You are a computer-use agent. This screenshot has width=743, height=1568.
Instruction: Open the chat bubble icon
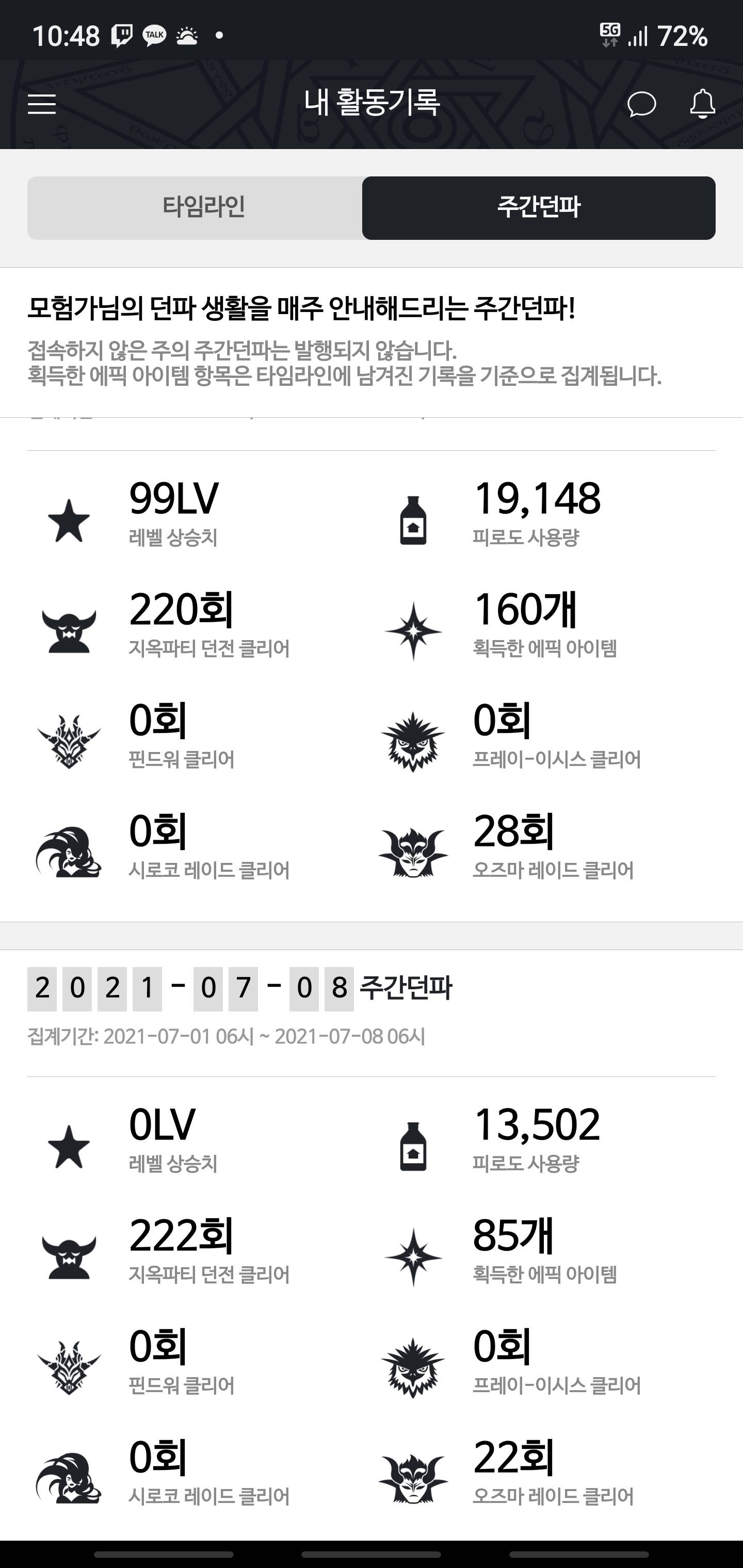[641, 104]
